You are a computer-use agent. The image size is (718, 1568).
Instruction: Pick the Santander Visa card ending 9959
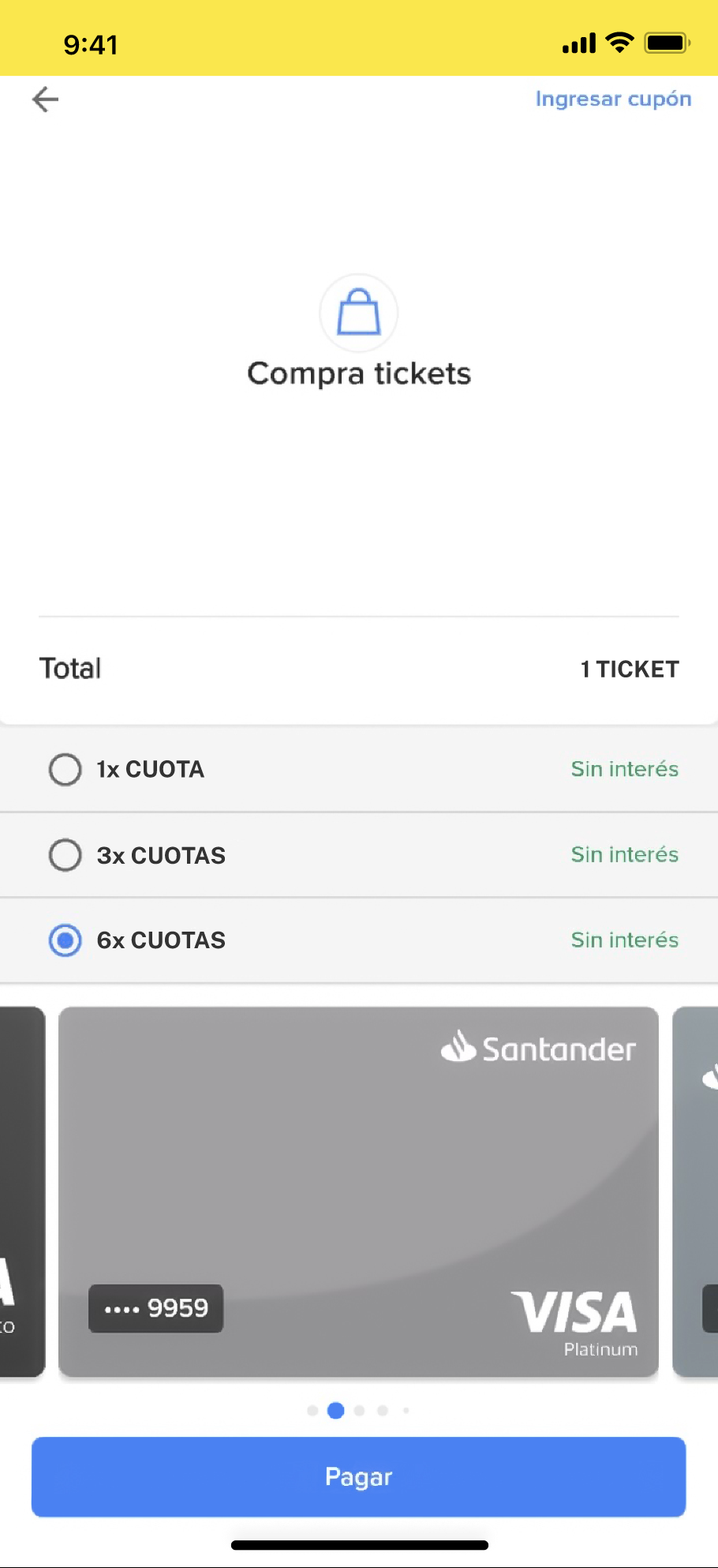click(x=359, y=1191)
